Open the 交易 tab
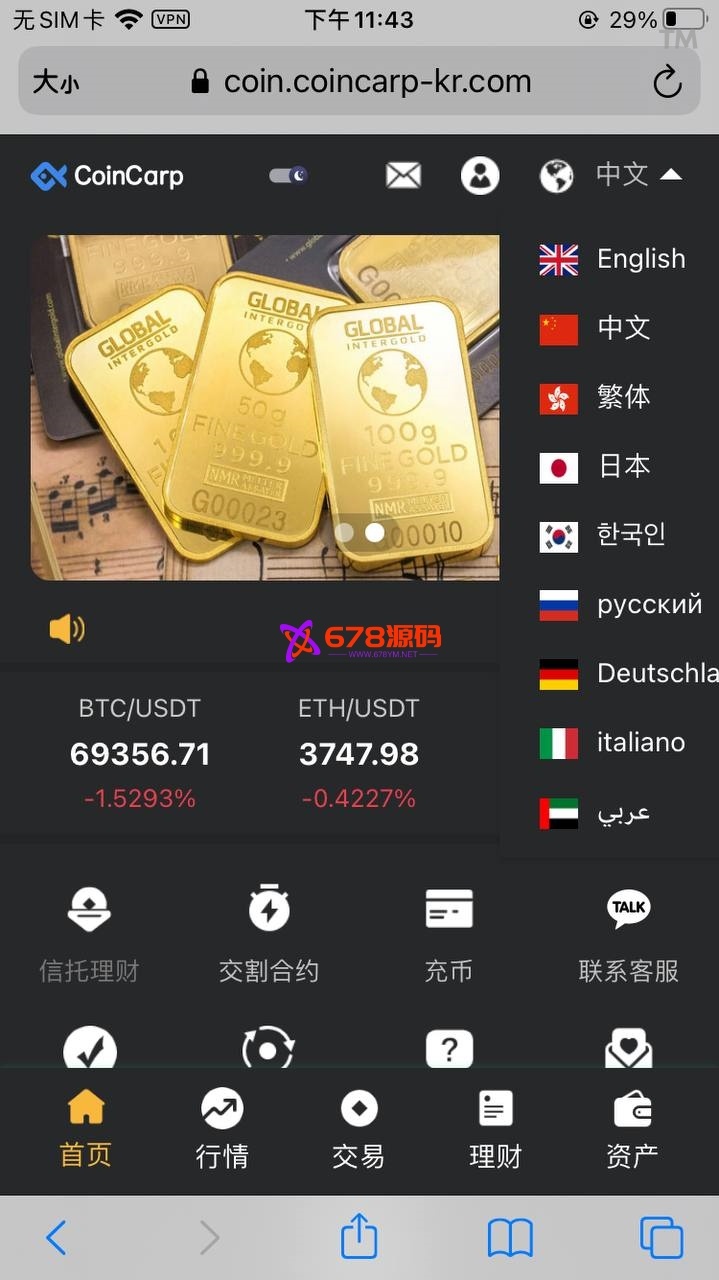Viewport: 719px width, 1280px height. point(358,1130)
